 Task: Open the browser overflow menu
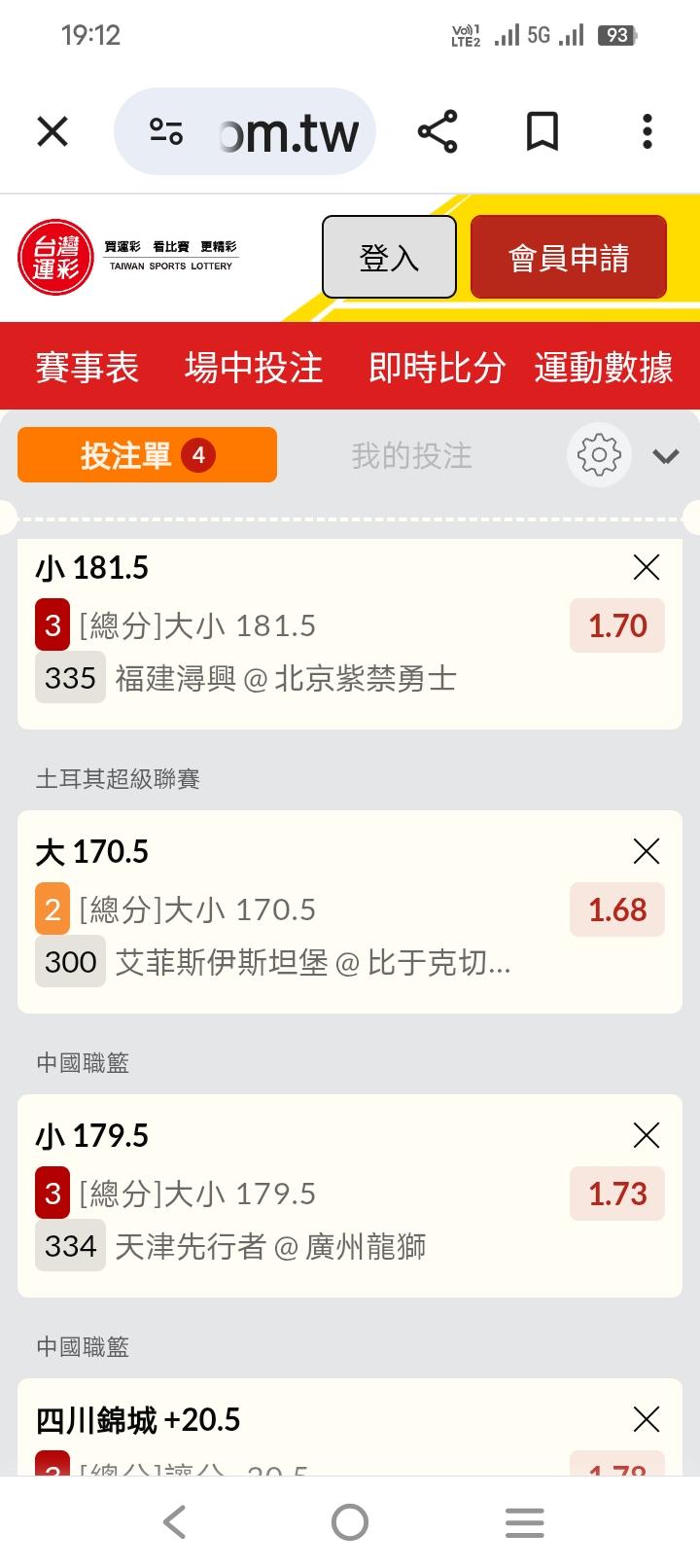[x=647, y=131]
